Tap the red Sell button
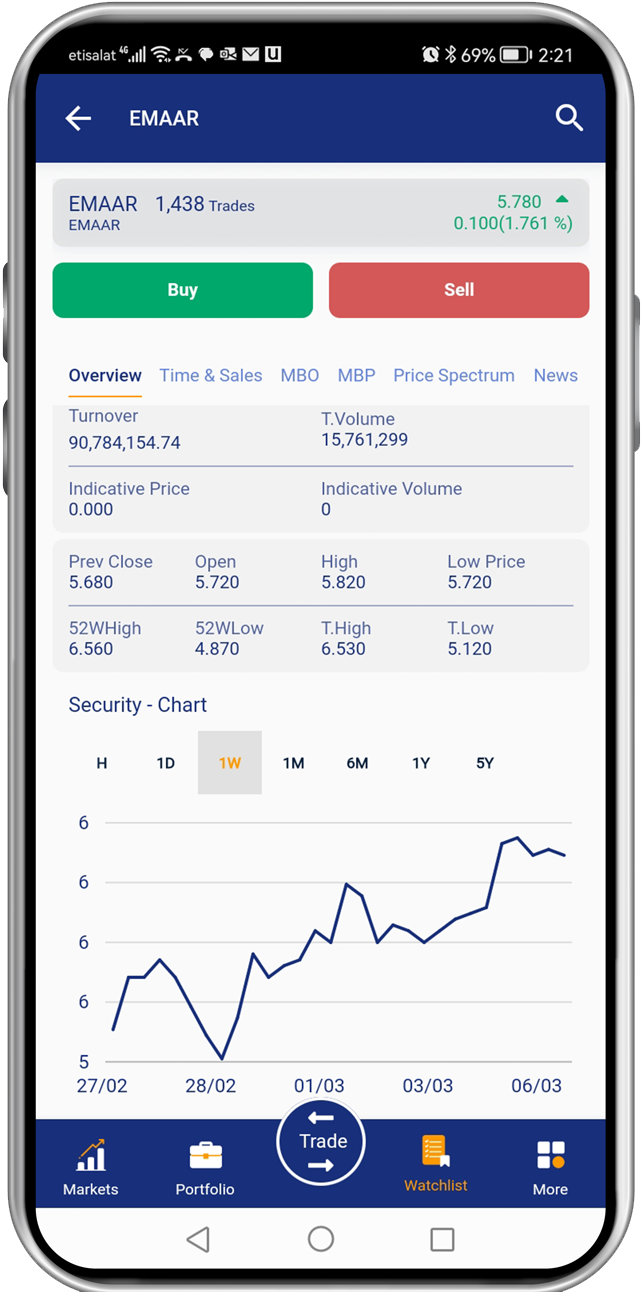Screen dimensions: 642x1292 click(x=459, y=290)
